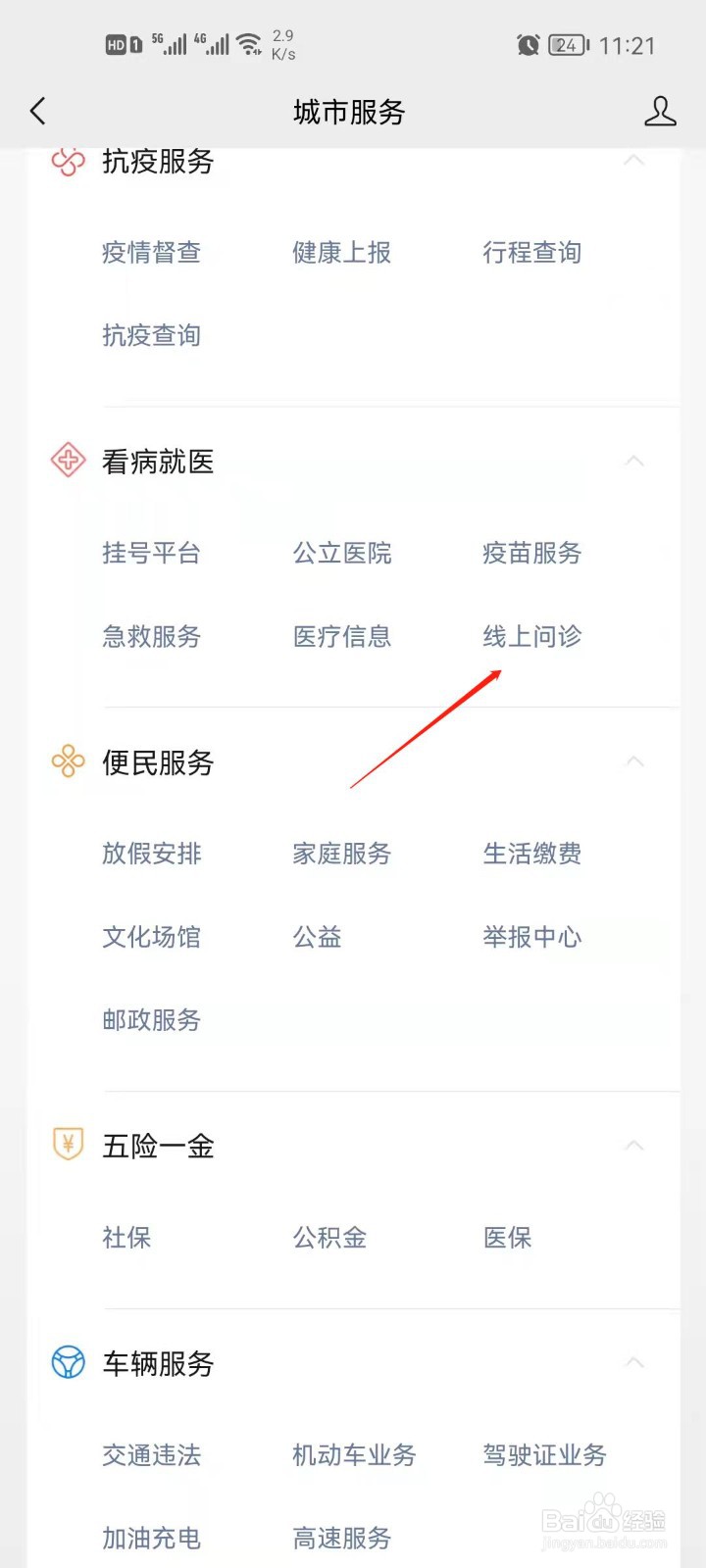Tap the 抗疫服务 section icon
The height and width of the screenshot is (1568, 706).
pyautogui.click(x=66, y=163)
